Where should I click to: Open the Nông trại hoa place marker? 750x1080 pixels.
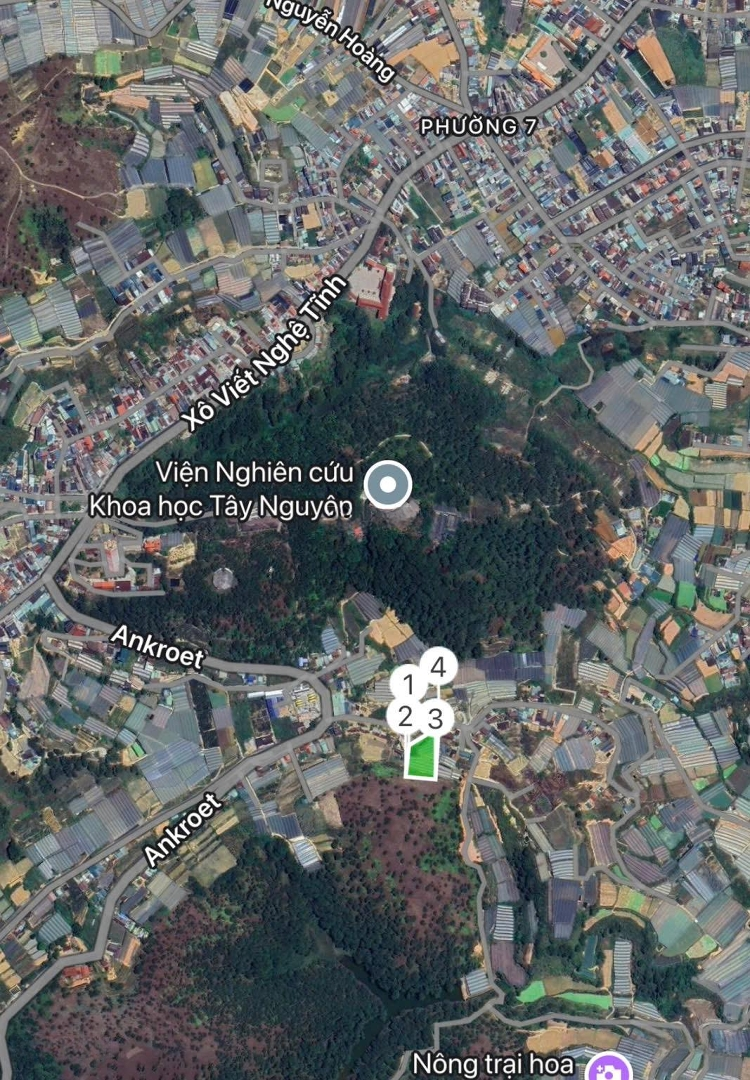pyautogui.click(x=607, y=1068)
